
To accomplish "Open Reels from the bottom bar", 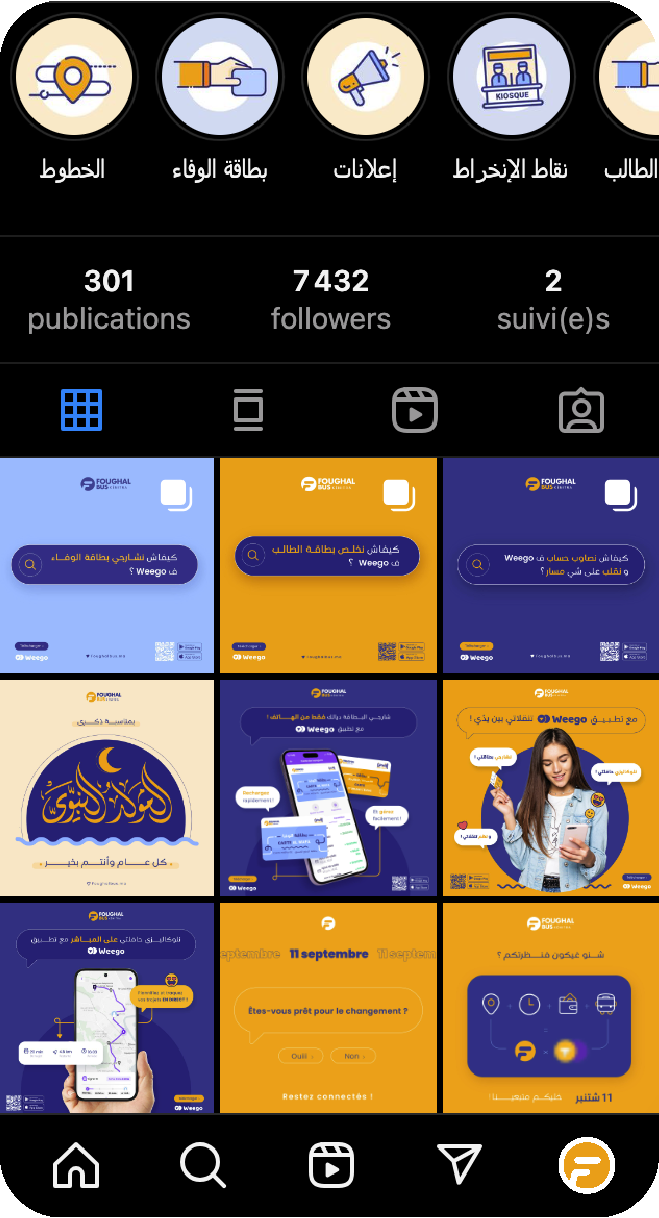I will [332, 1165].
